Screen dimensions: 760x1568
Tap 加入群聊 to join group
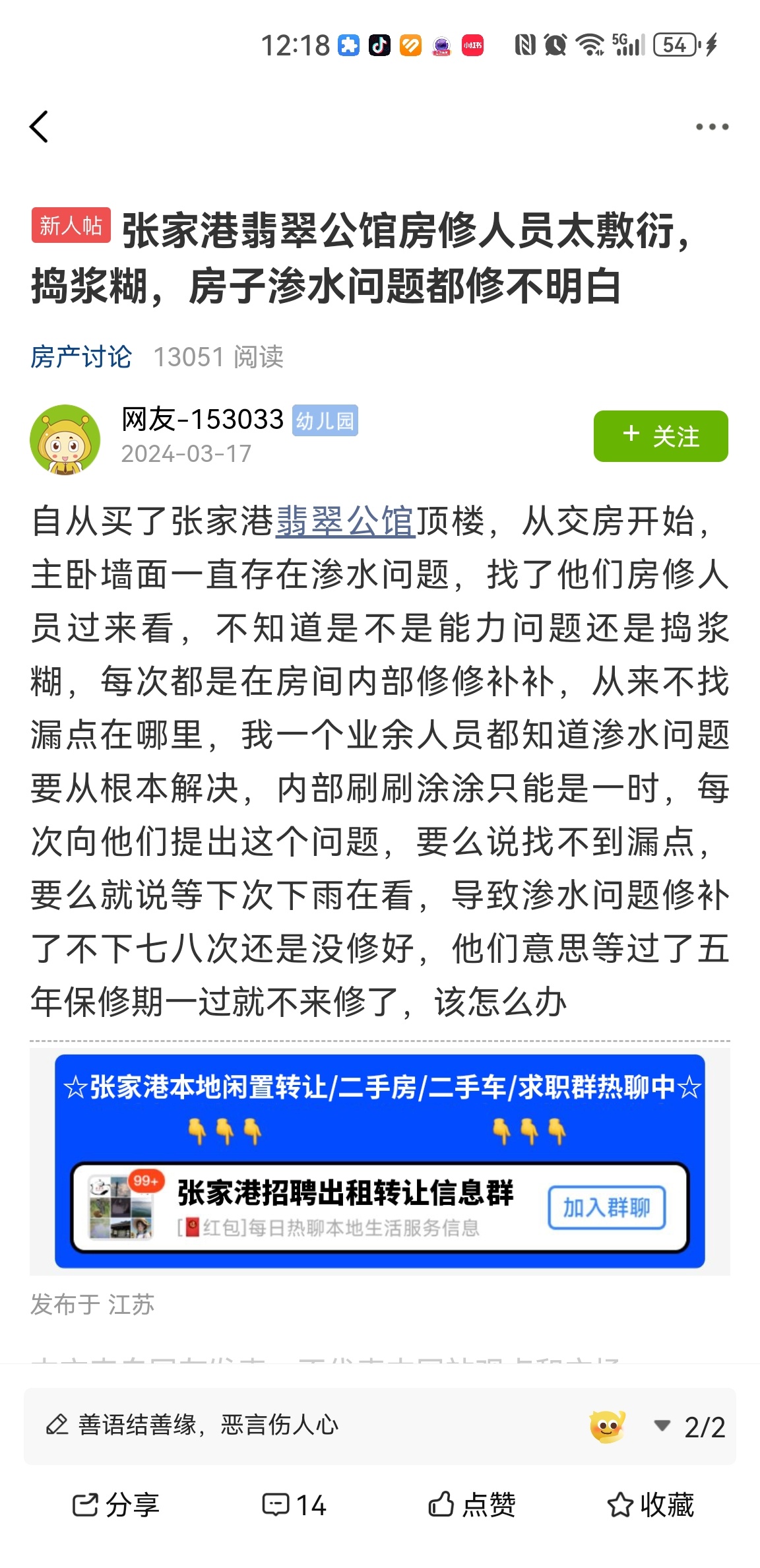coord(606,1208)
